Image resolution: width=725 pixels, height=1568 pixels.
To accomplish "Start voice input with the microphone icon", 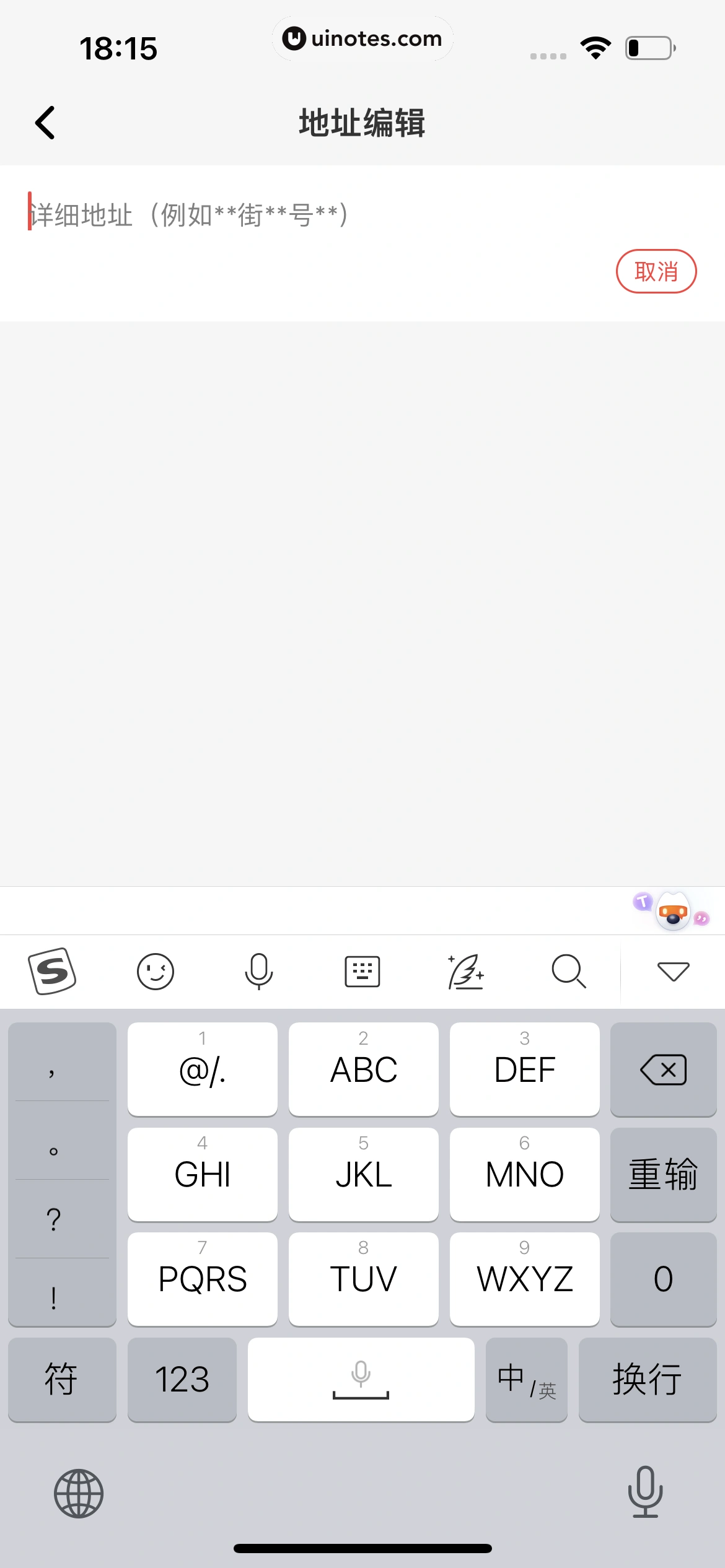I will (x=258, y=970).
